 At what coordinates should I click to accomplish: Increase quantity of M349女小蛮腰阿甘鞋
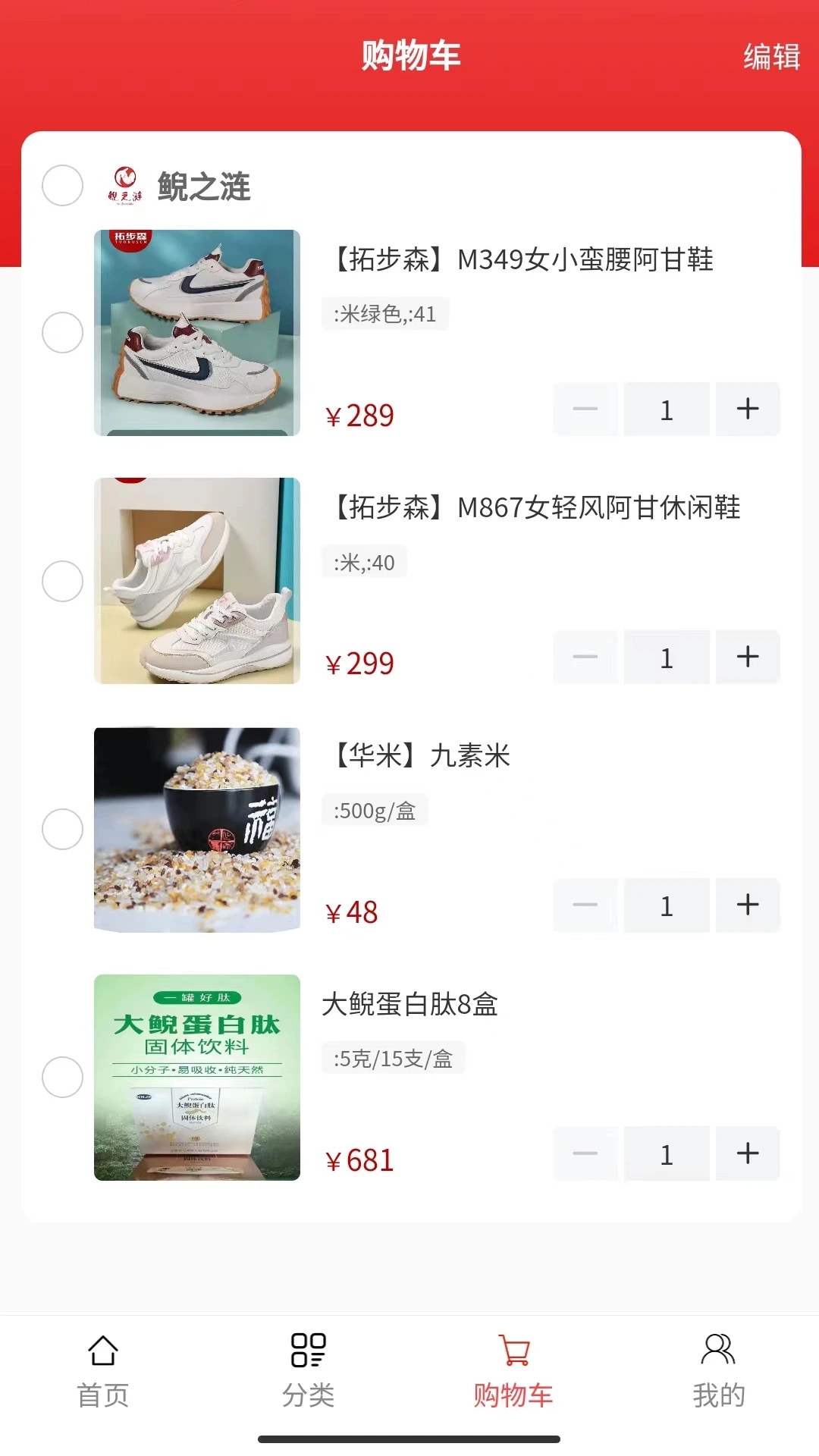[x=748, y=409]
